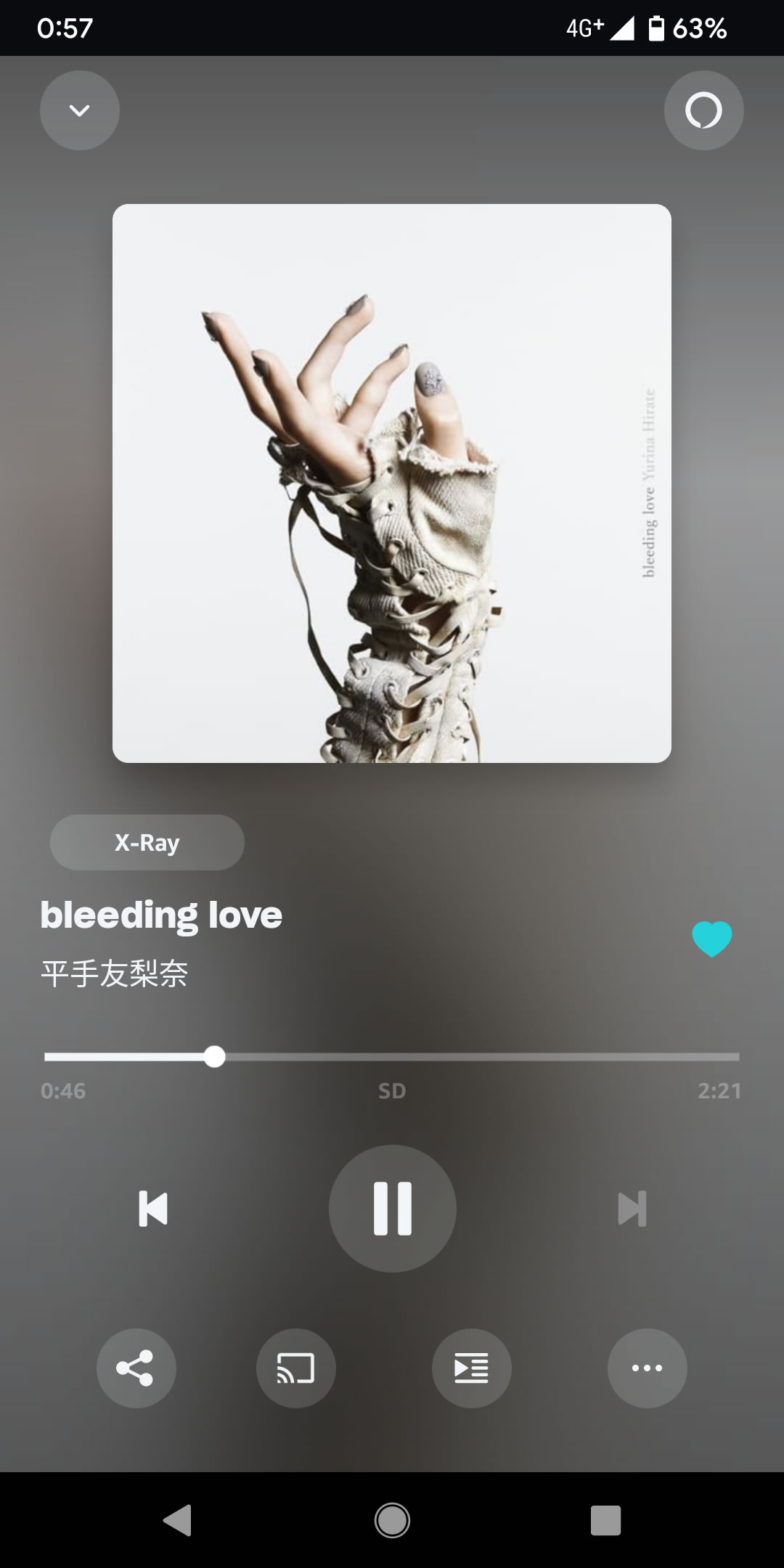Share the song bleeding love

(x=136, y=1368)
